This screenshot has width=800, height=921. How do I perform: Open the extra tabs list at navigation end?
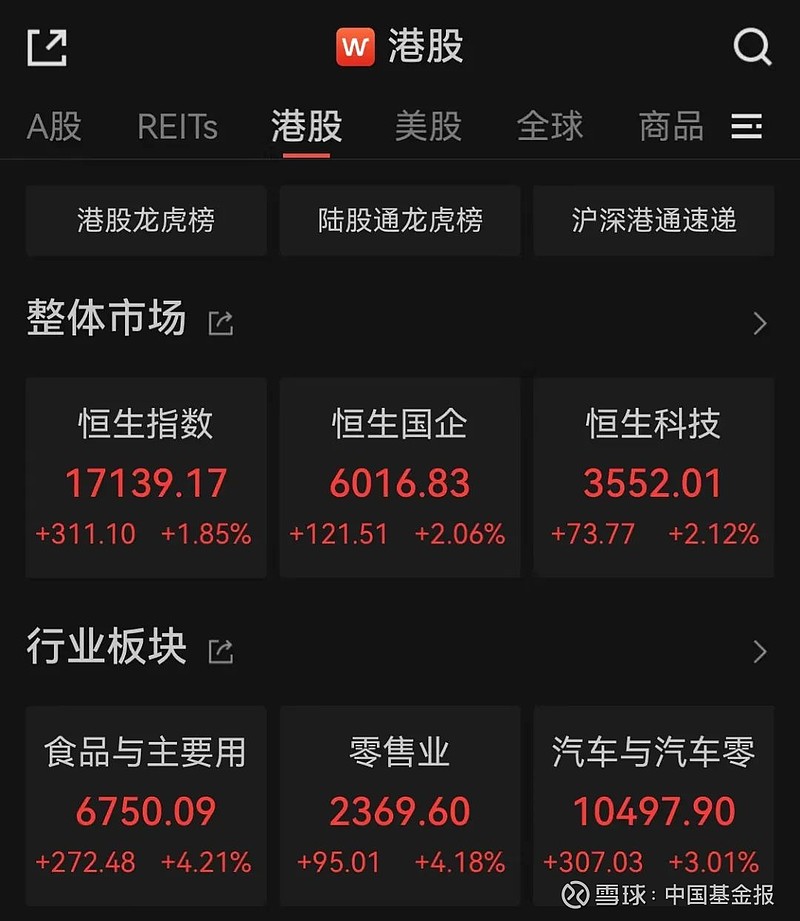point(747,127)
